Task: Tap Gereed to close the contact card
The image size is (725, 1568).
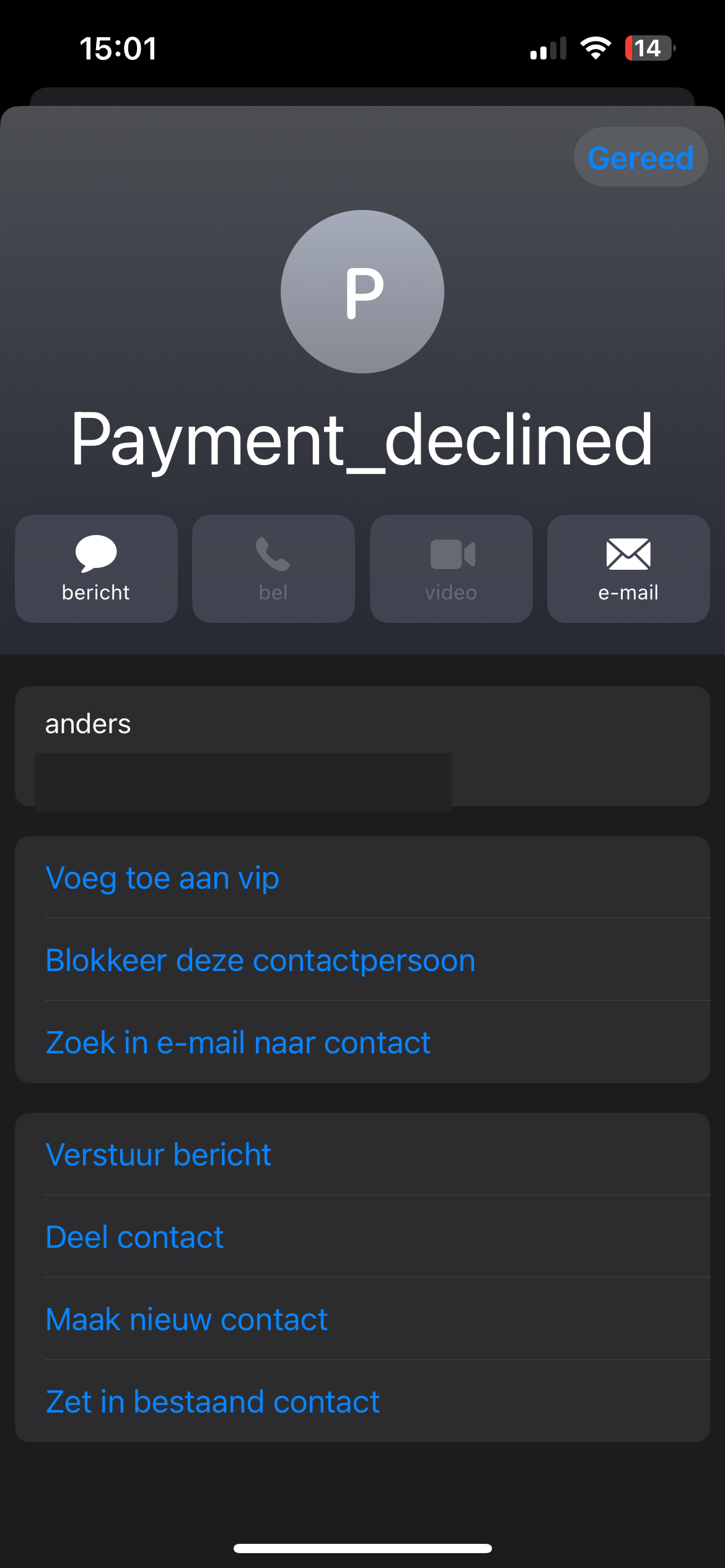Action: click(x=640, y=157)
